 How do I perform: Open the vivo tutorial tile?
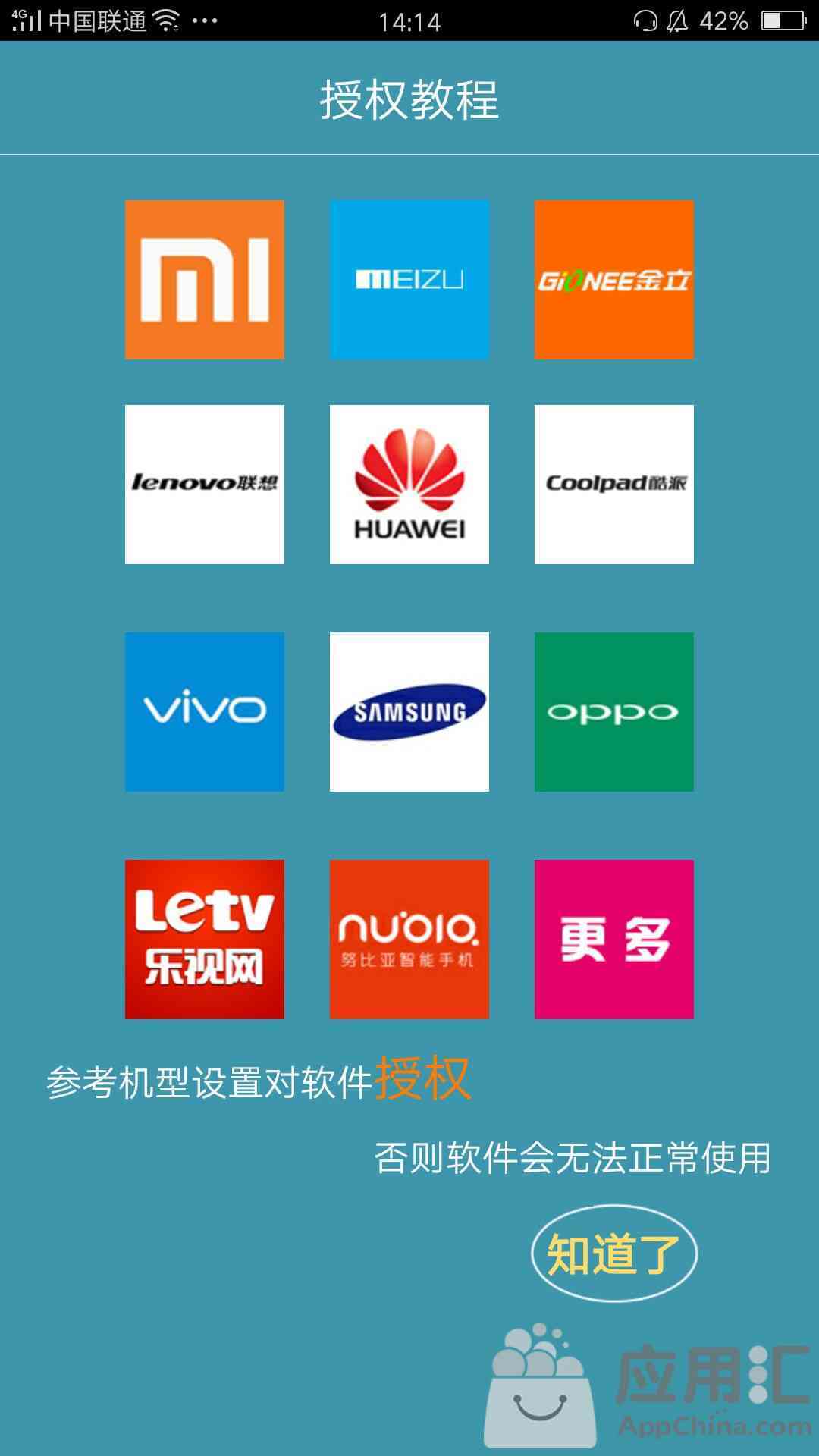[x=205, y=712]
